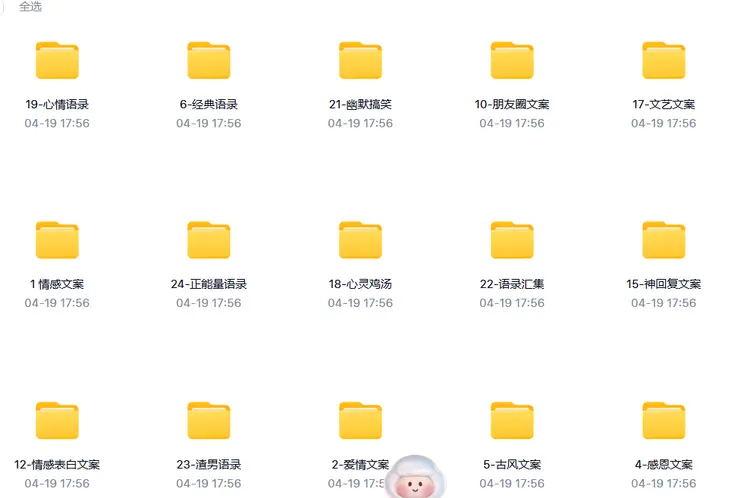Open the 18-心灵鸡汤 folder
Screen dimensions: 750x498
[x=361, y=241]
